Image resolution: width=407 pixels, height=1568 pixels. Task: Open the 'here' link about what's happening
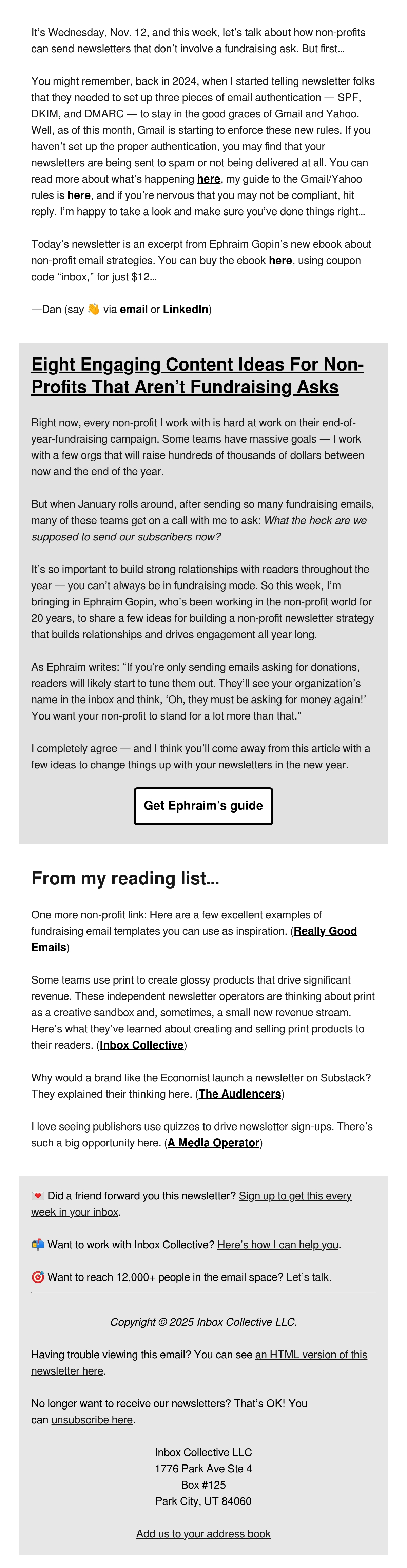[208, 179]
